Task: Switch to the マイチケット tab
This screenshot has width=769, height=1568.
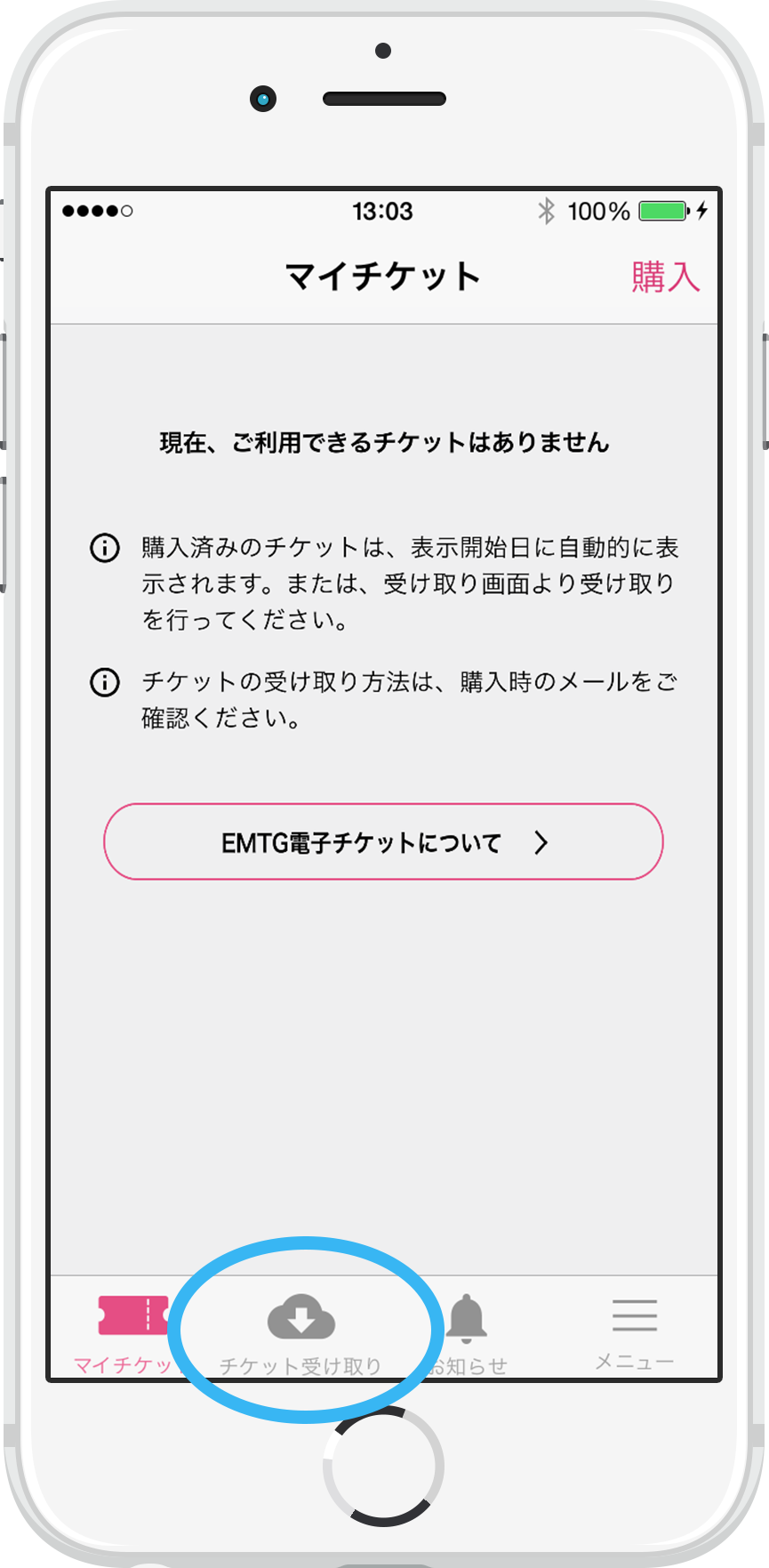Action: click(130, 1331)
